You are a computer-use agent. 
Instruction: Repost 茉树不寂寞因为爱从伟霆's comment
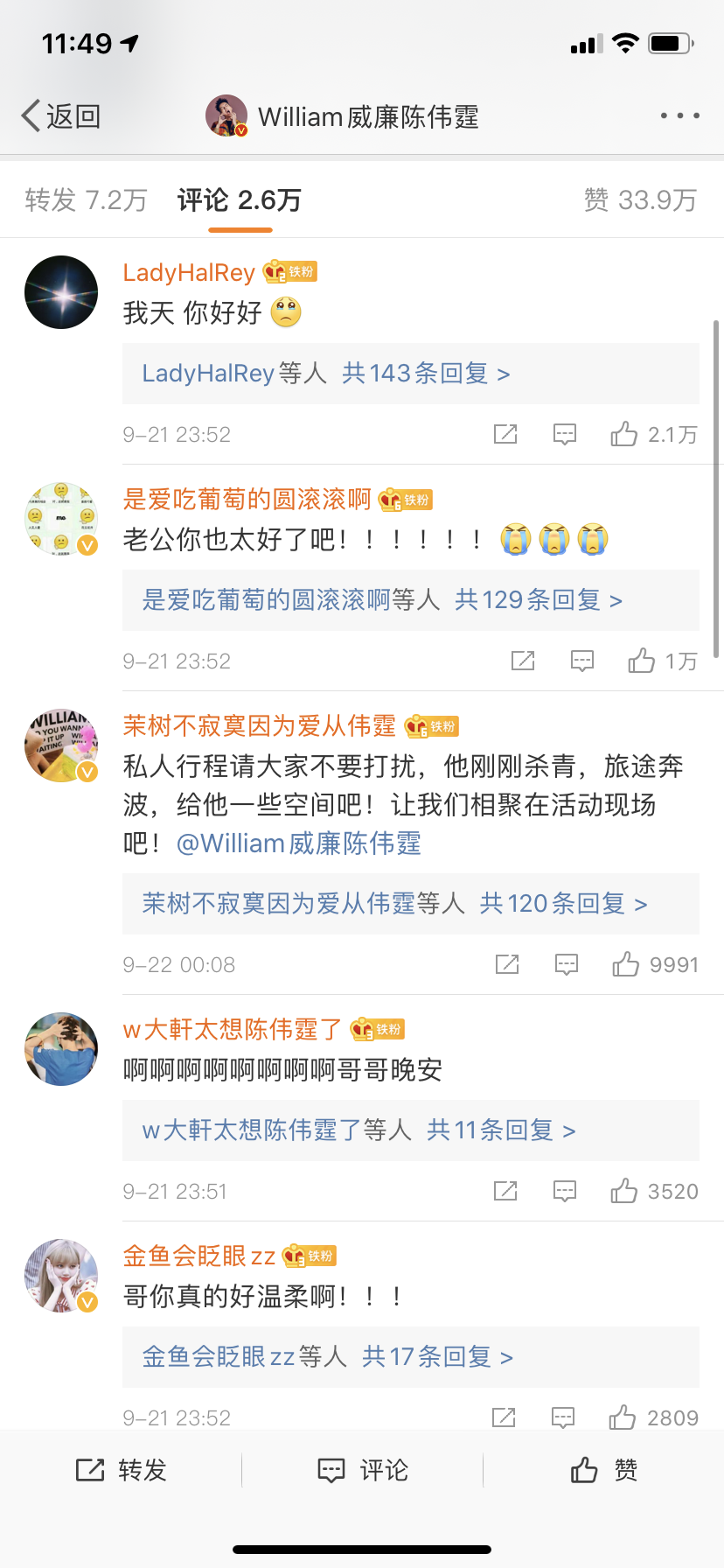click(507, 964)
